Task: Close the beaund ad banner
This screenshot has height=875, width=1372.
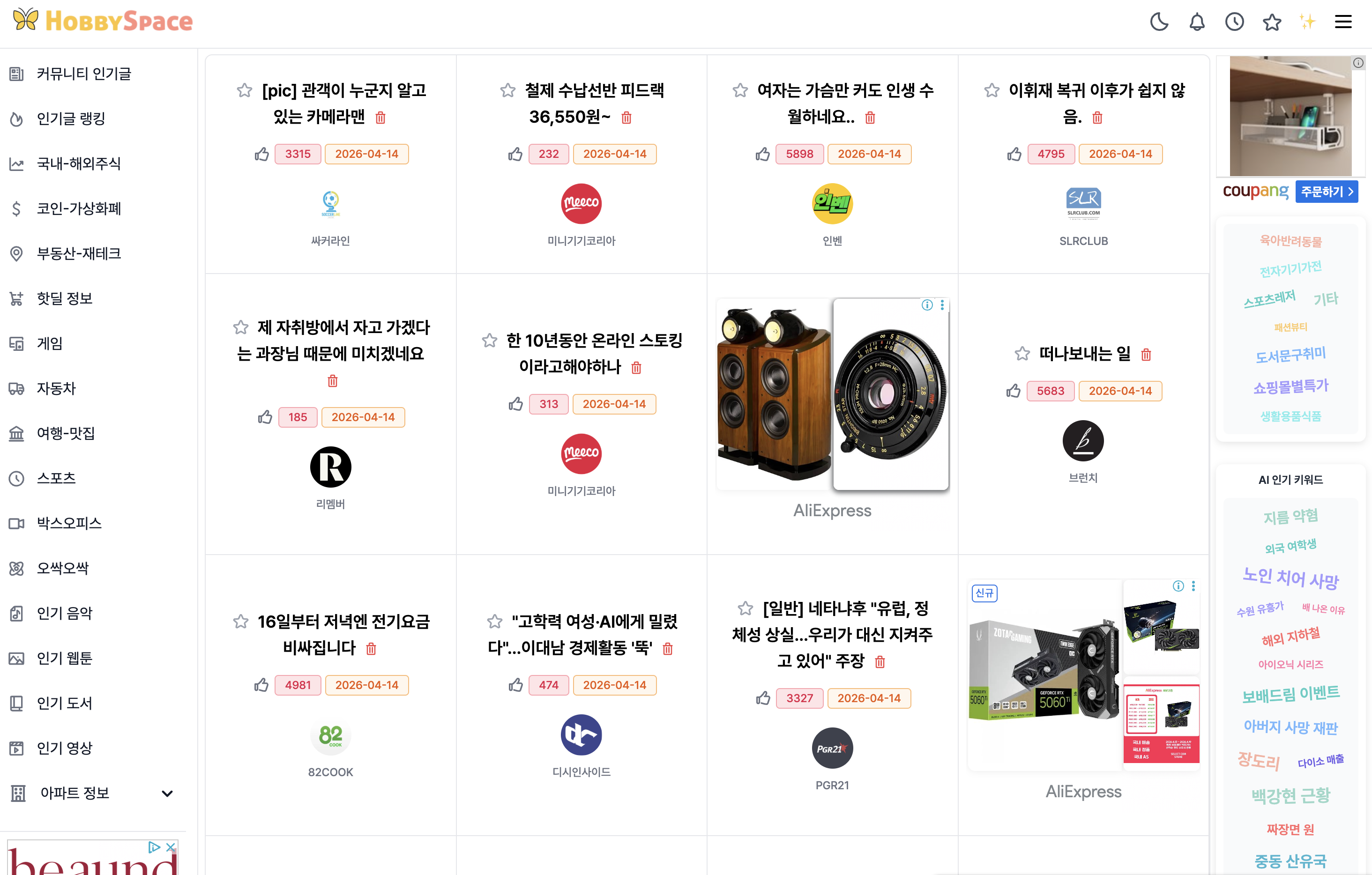Action: [x=171, y=847]
